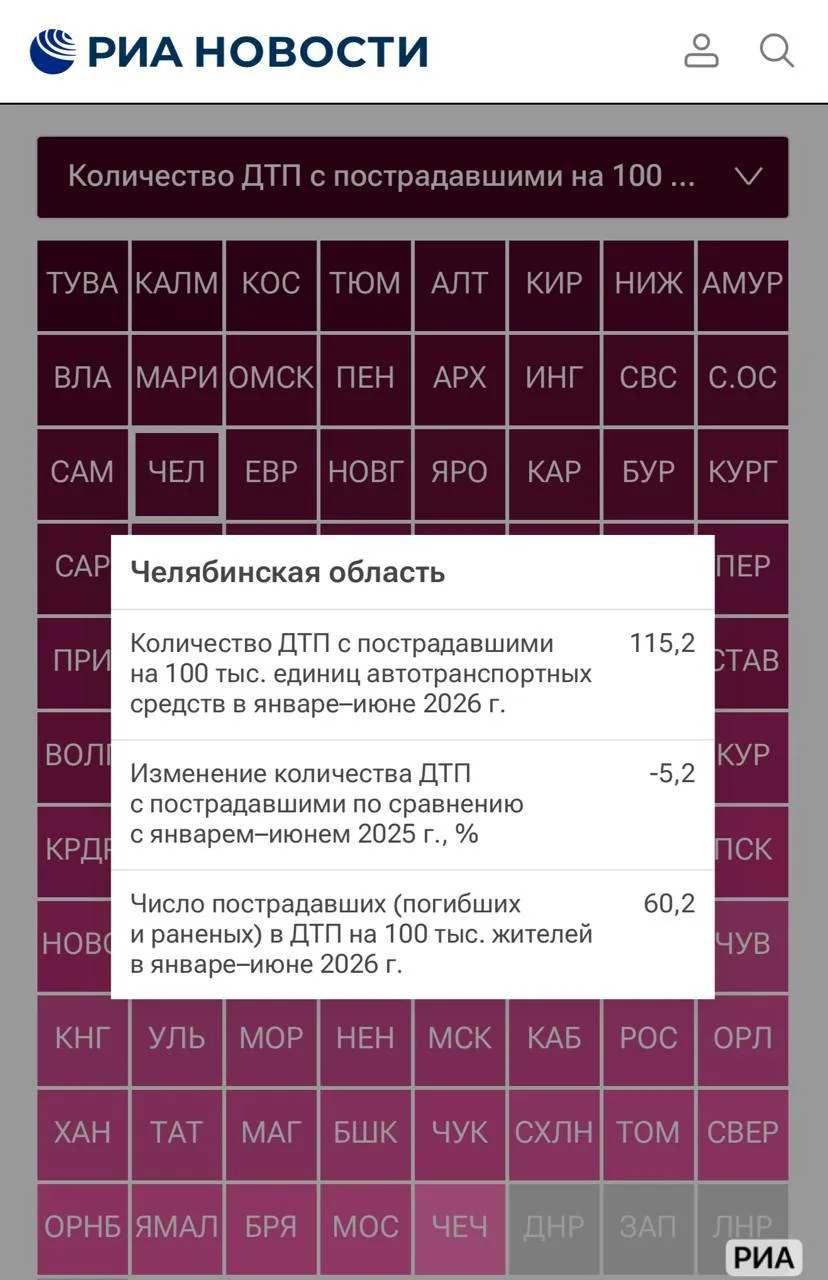Tap the highlighted ЧЕЛ region tile
The height and width of the screenshot is (1280, 828).
pyautogui.click(x=177, y=472)
